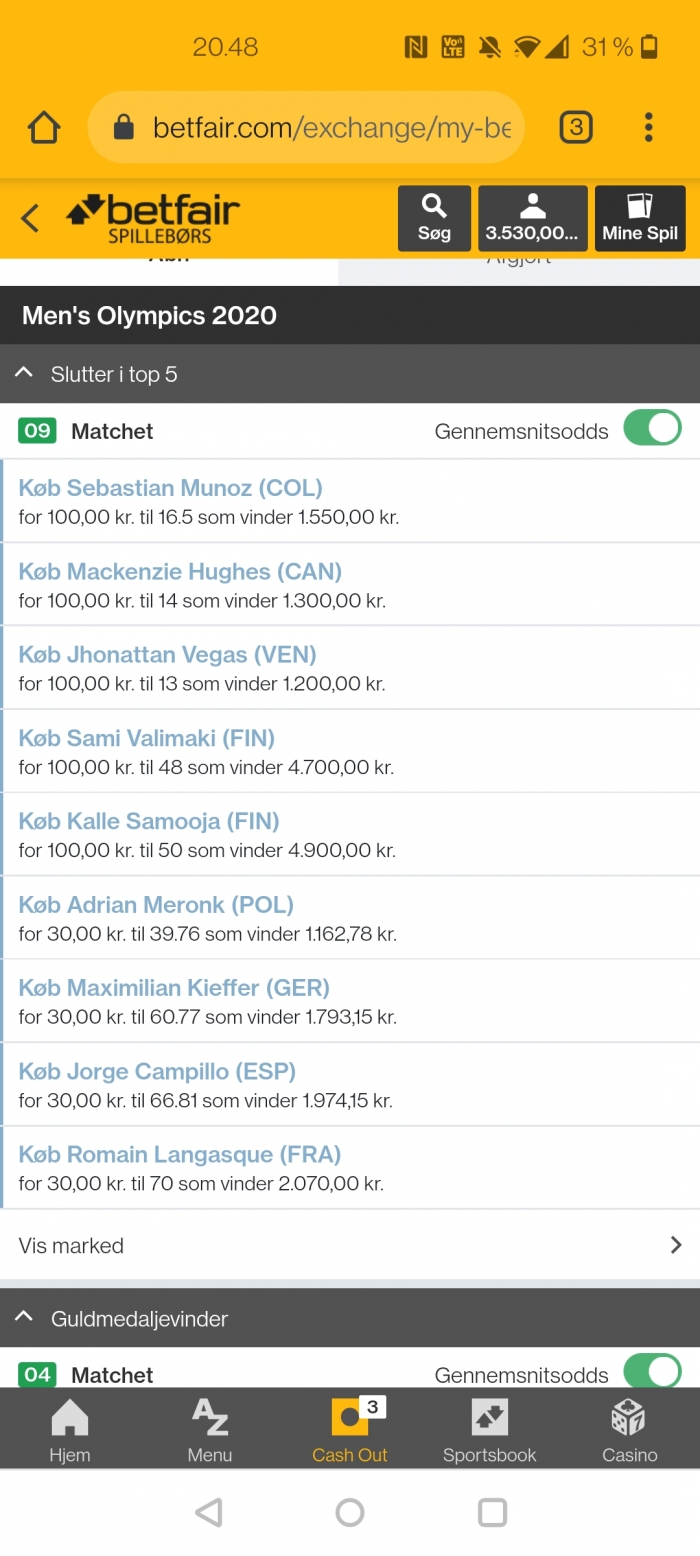
Task: Open the A-Z Menu tab
Action: (x=210, y=1428)
